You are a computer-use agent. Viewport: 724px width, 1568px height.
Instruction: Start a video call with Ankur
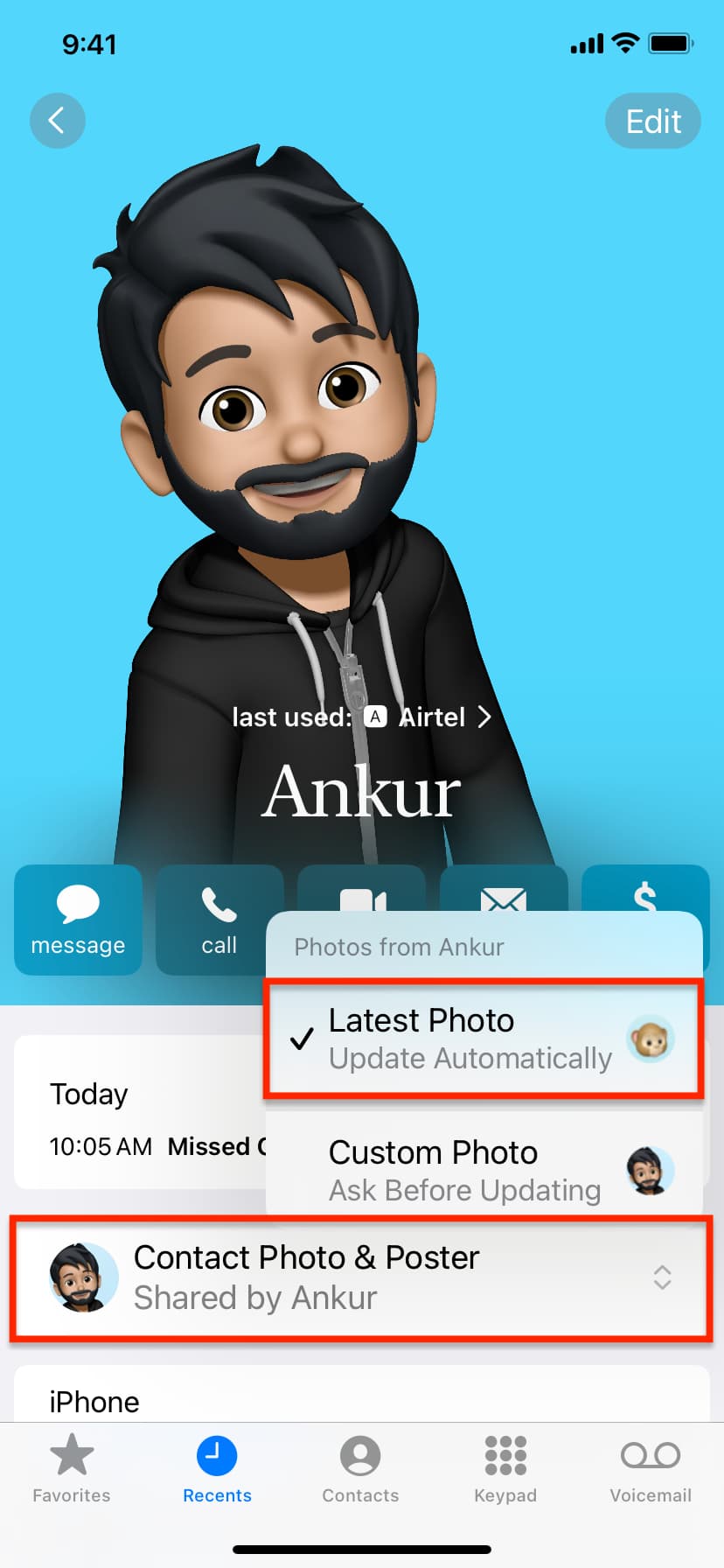click(x=362, y=892)
